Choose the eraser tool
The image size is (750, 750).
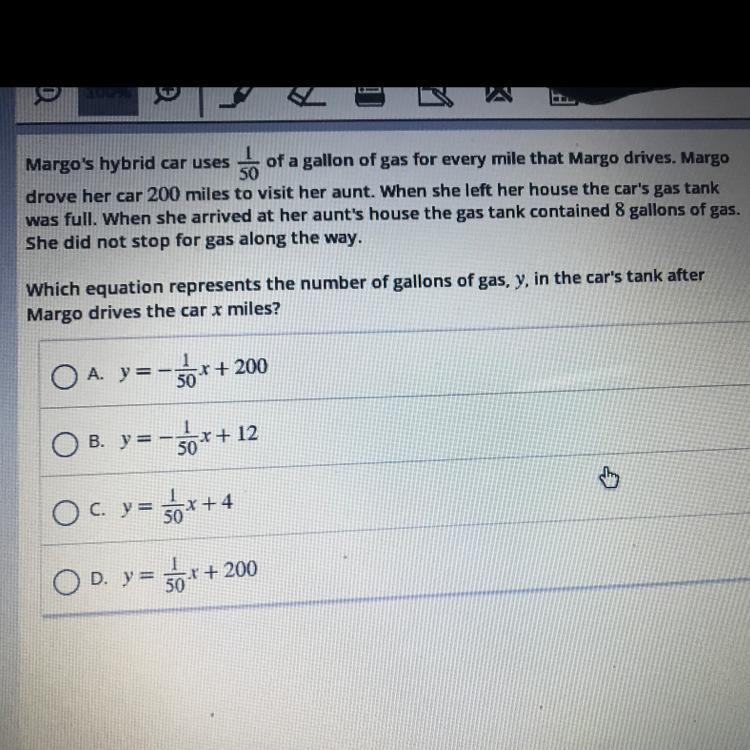[x=306, y=96]
